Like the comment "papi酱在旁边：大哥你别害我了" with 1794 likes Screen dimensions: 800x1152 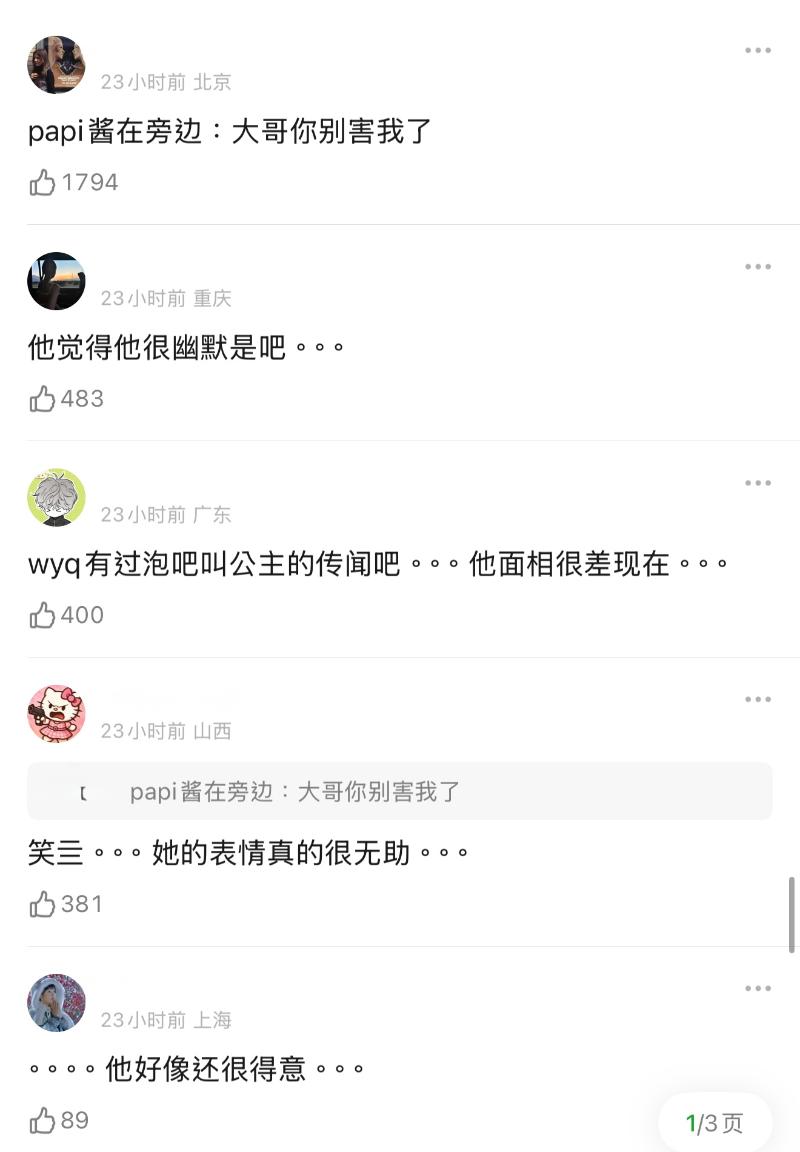click(x=43, y=182)
